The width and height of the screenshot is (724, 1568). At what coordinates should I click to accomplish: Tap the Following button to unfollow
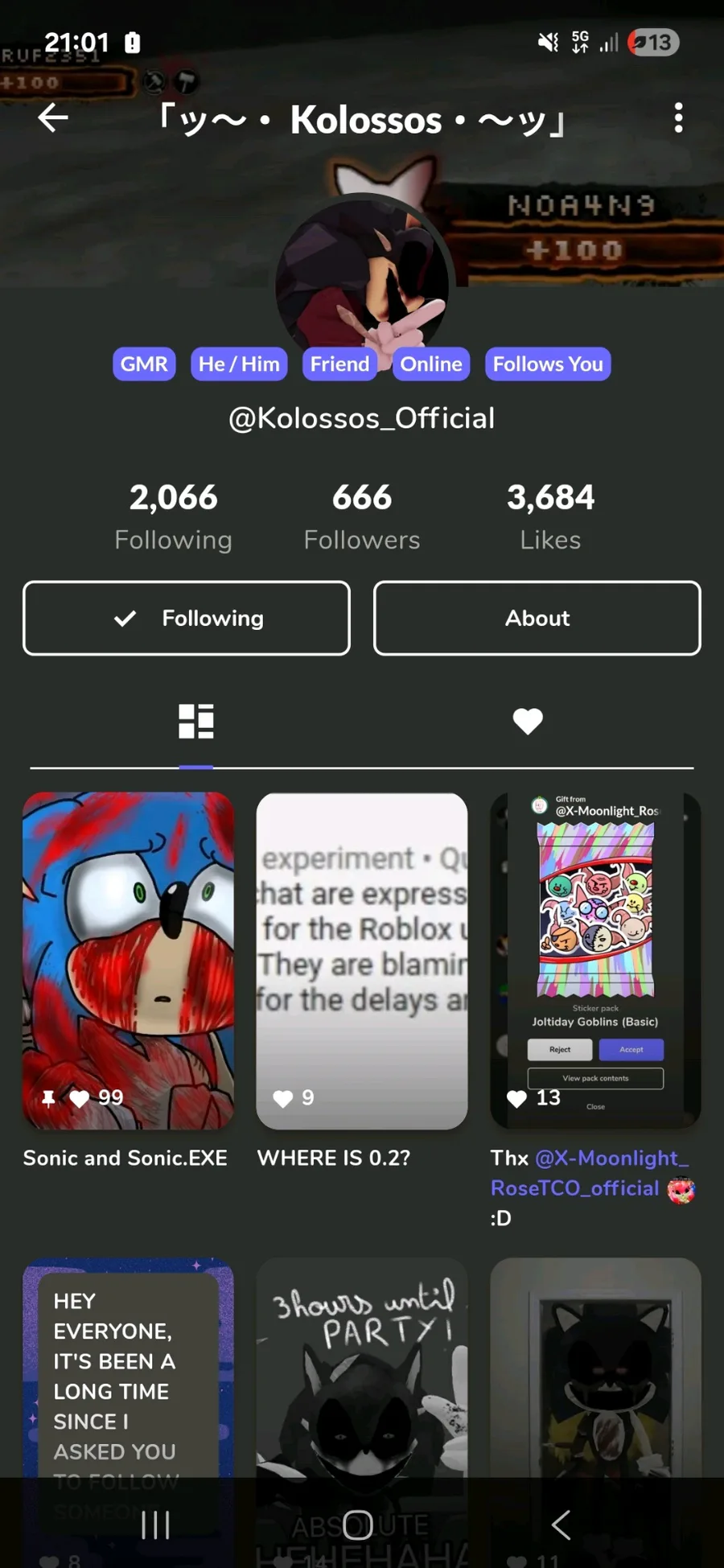coord(187,618)
